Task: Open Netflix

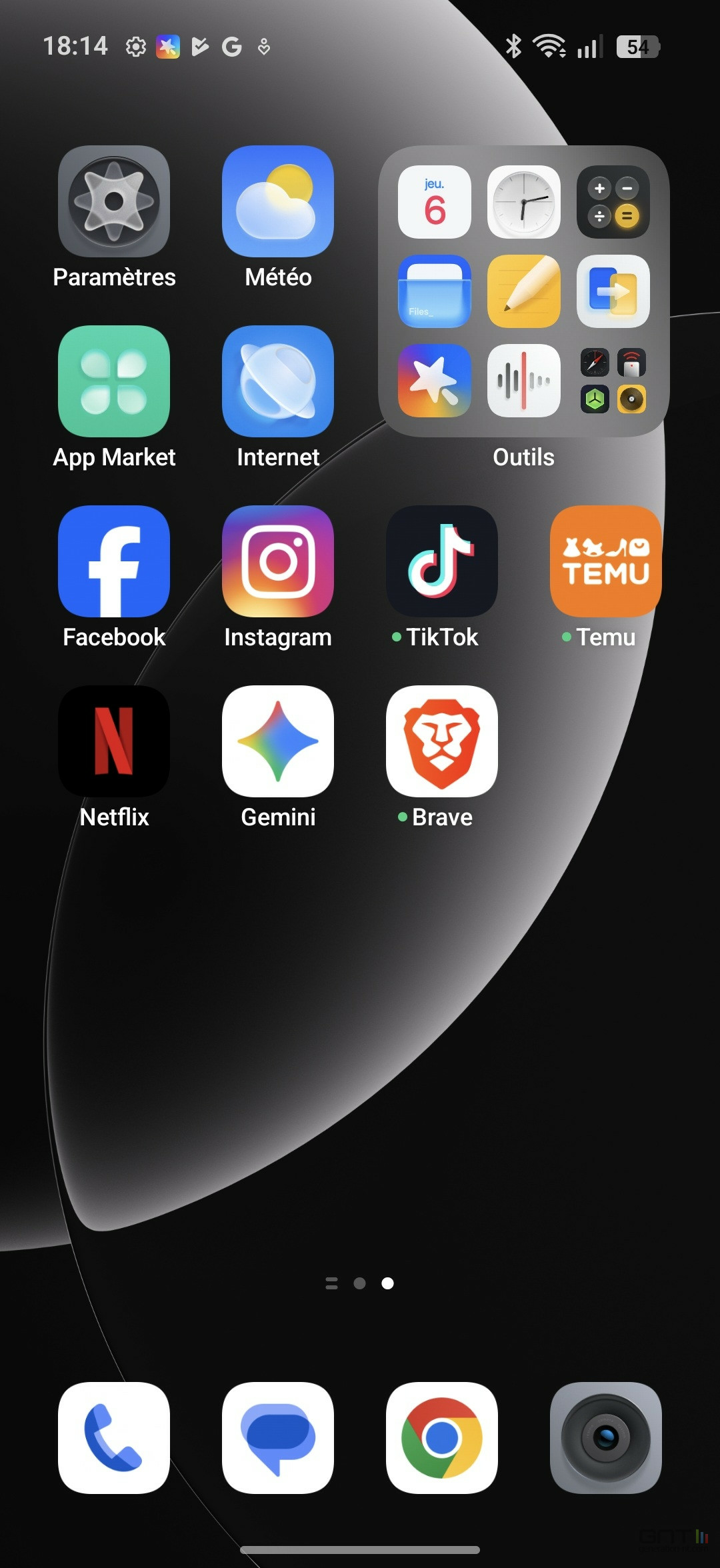Action: (114, 741)
